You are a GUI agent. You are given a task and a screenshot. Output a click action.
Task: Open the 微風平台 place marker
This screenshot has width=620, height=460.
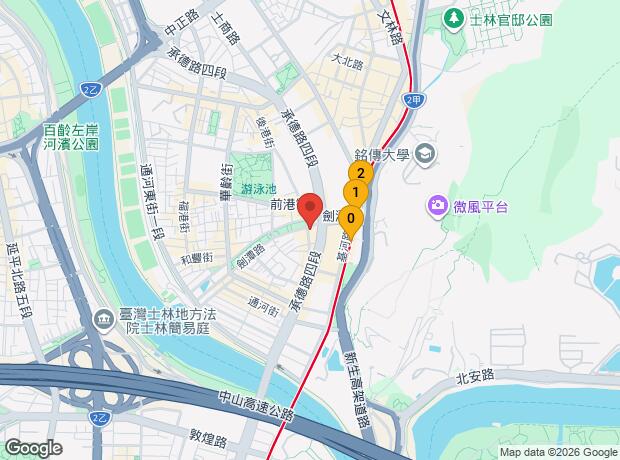coord(437,206)
